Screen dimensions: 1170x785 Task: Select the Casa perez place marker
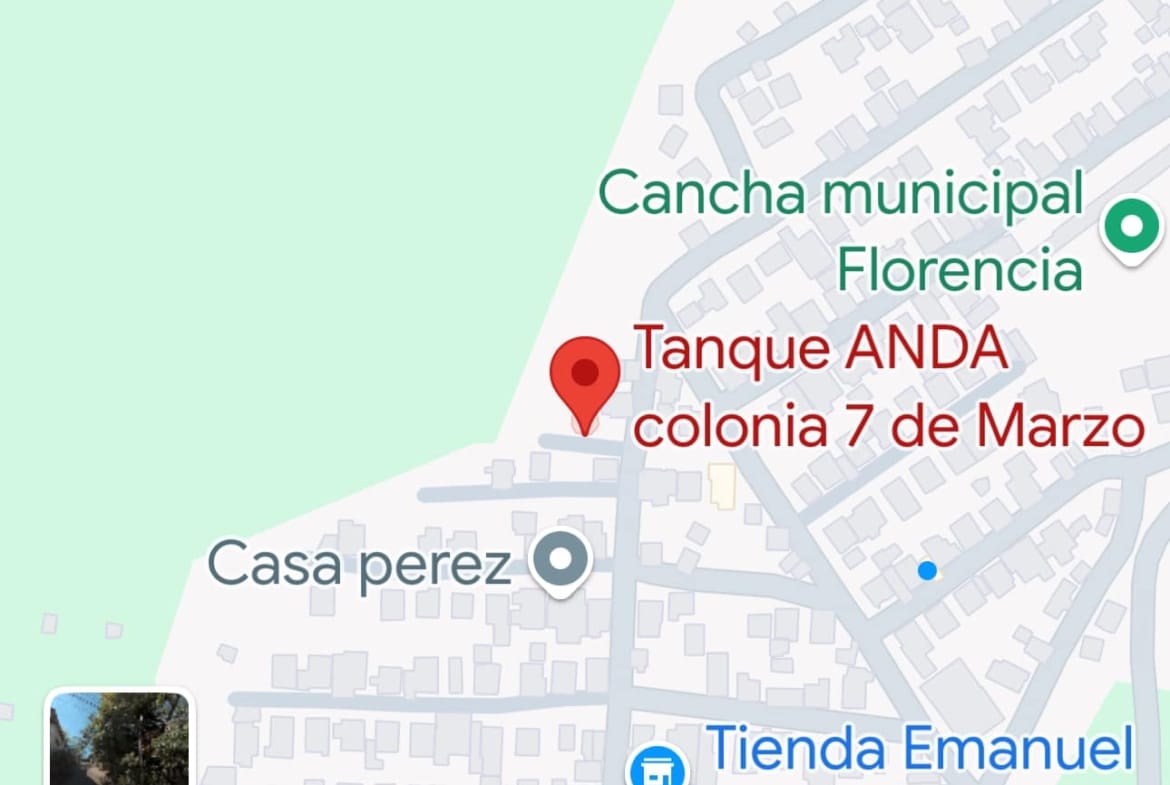561,558
